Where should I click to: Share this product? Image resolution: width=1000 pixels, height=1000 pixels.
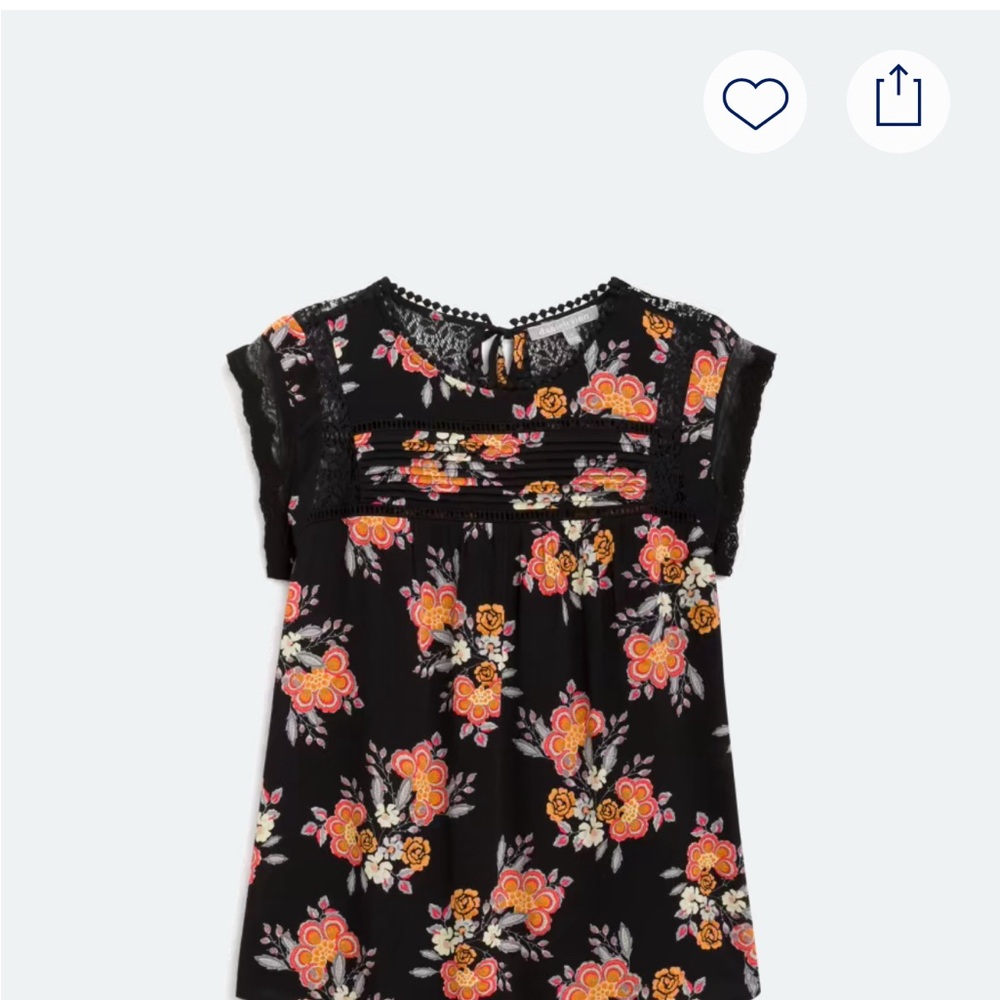coord(898,101)
